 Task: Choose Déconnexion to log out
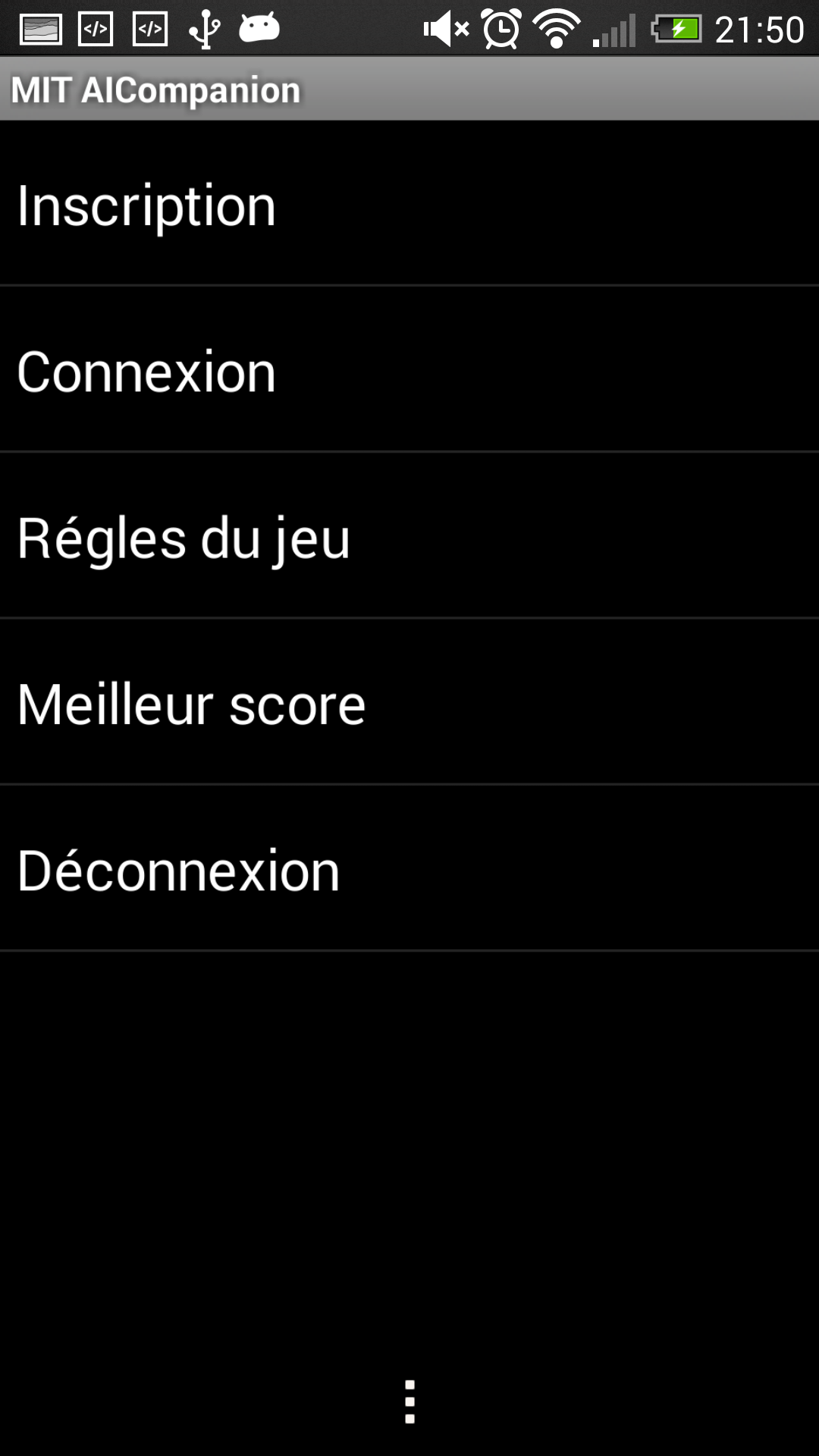pos(409,868)
